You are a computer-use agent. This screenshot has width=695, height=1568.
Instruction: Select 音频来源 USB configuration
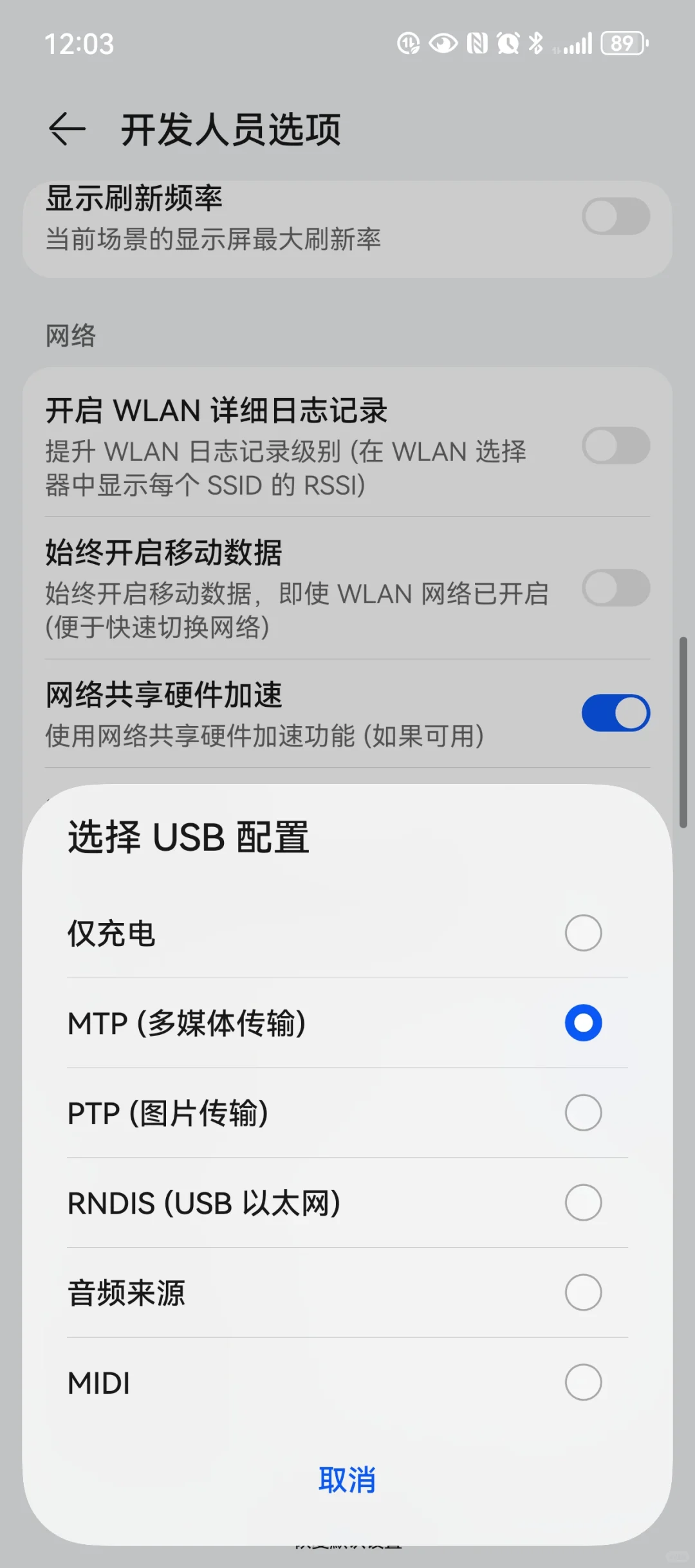coord(583,1292)
